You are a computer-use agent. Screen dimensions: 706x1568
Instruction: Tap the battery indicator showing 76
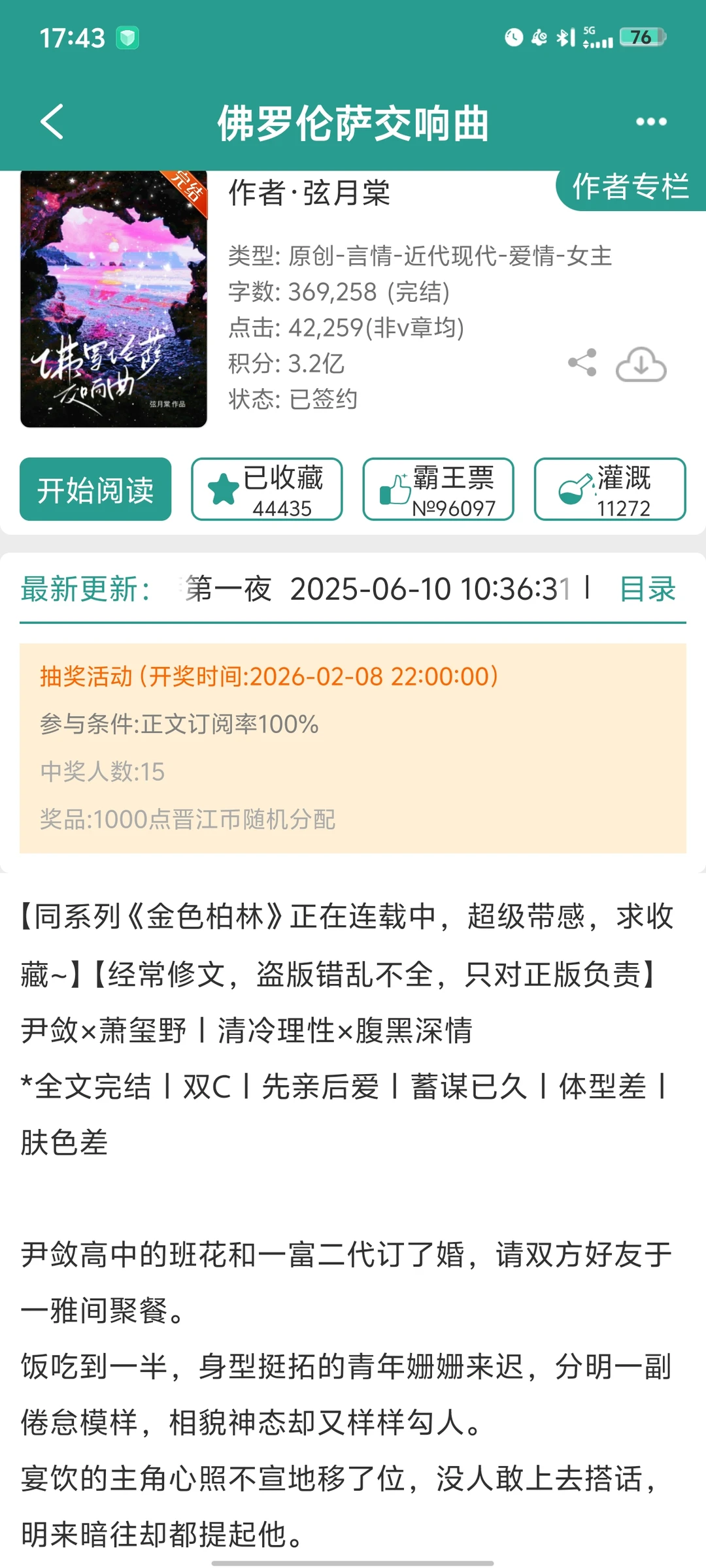pyautogui.click(x=643, y=37)
